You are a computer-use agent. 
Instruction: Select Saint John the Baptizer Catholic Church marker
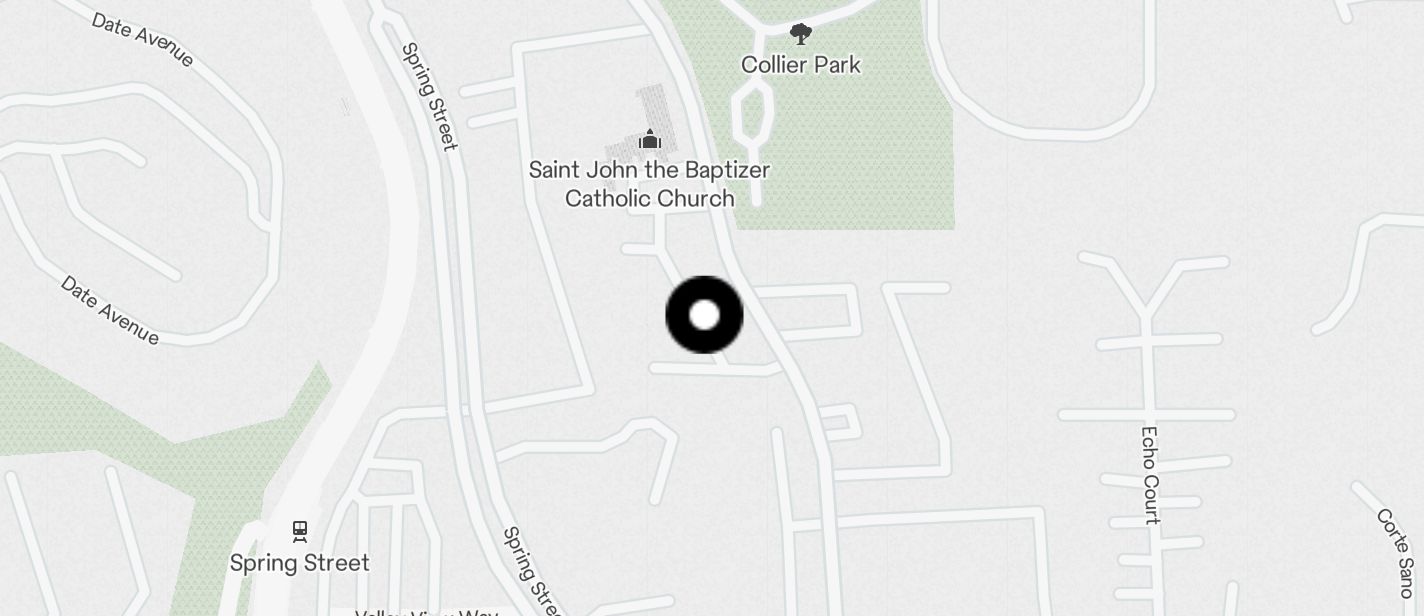(650, 139)
